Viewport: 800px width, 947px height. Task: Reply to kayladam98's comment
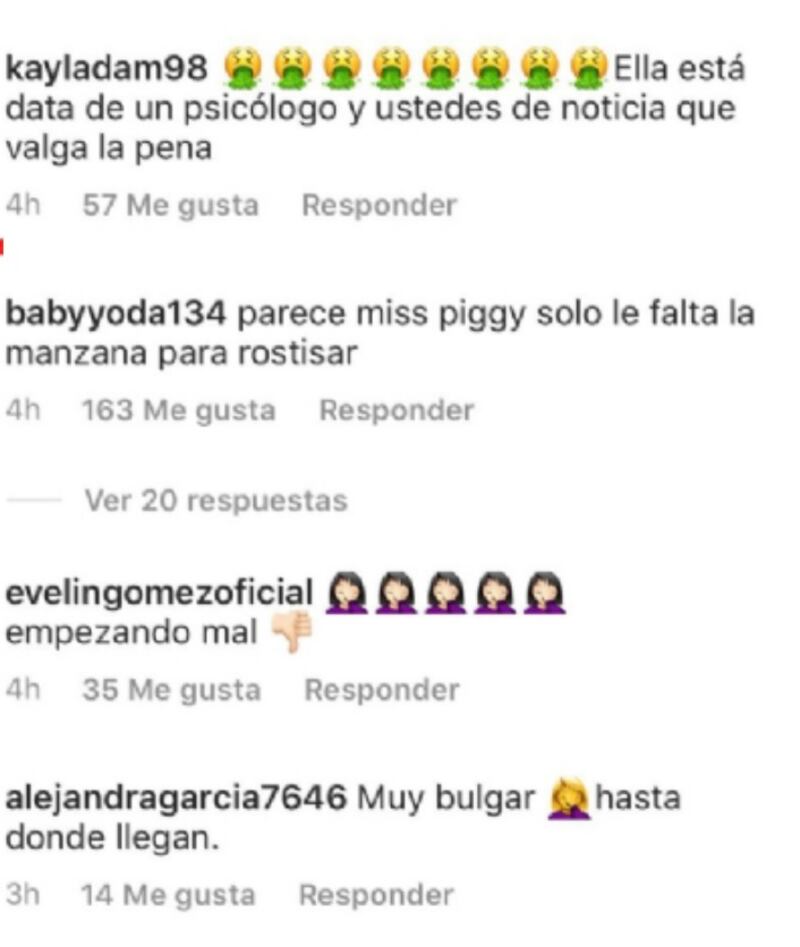tap(379, 206)
